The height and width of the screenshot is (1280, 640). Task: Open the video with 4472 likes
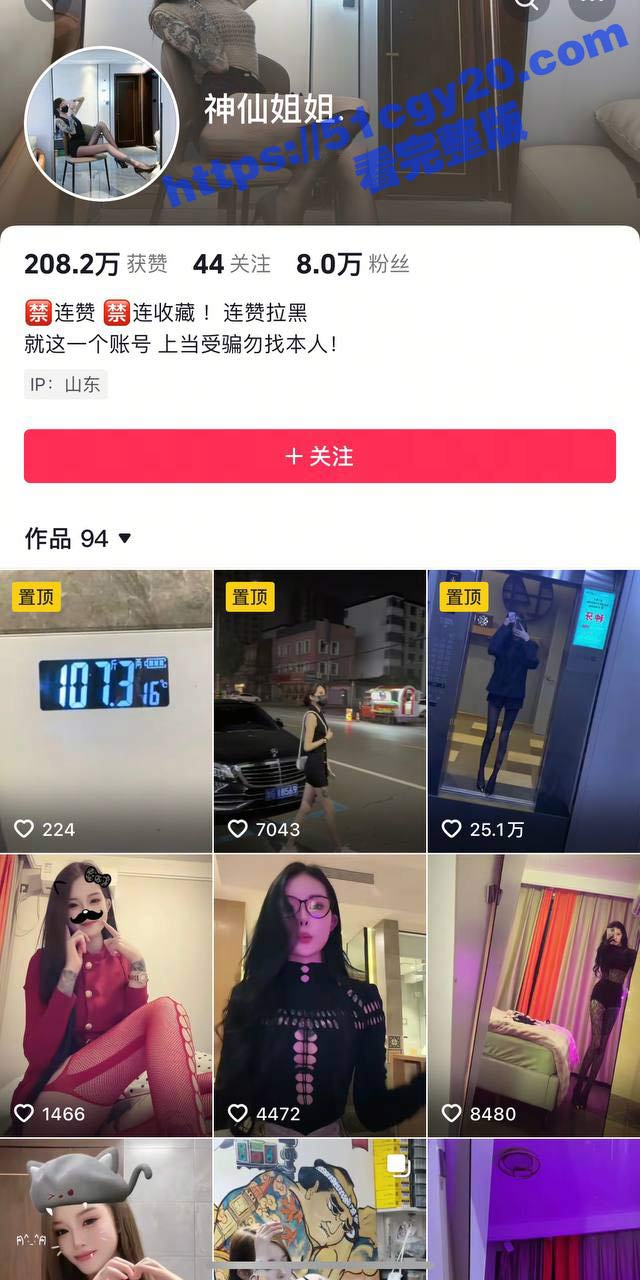tap(320, 995)
